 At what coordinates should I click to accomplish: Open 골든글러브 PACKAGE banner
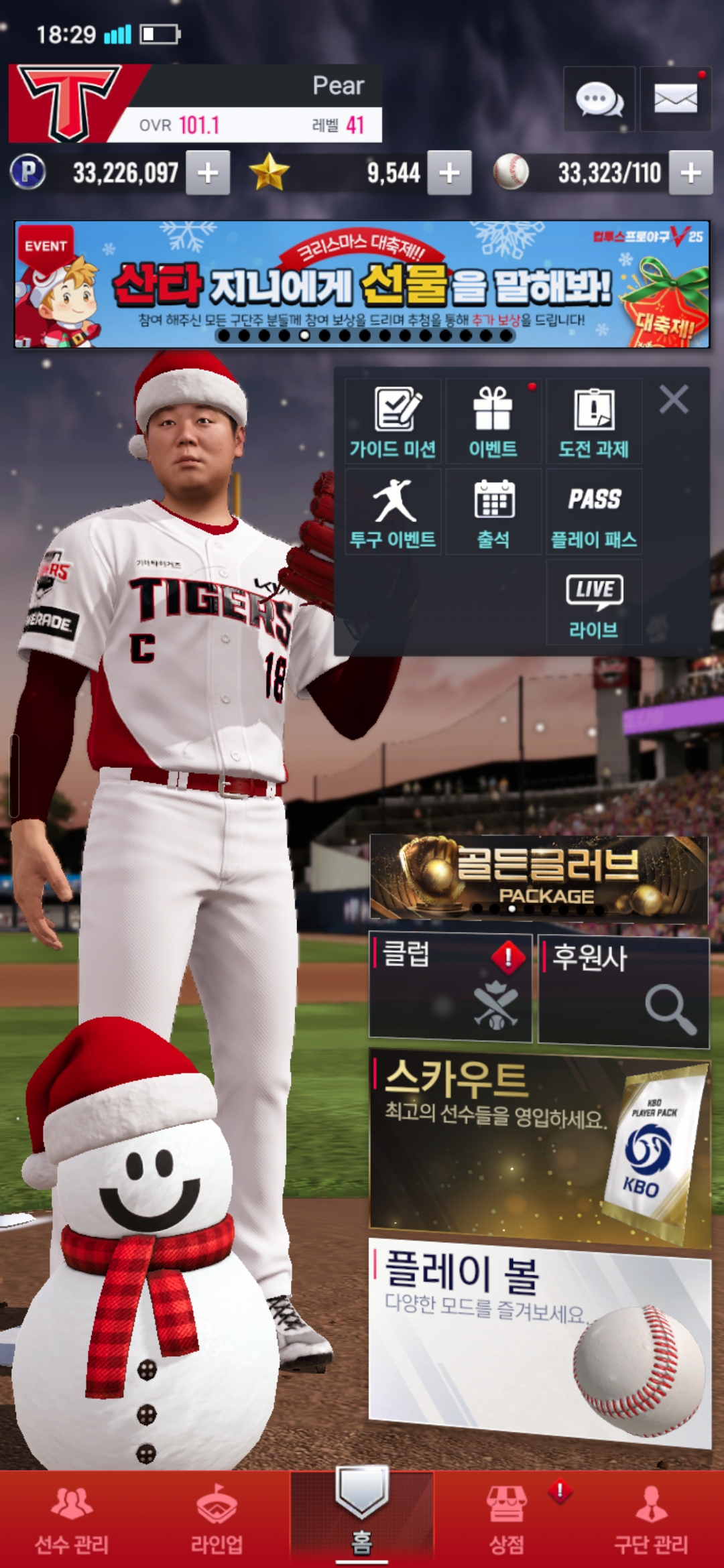point(539,876)
